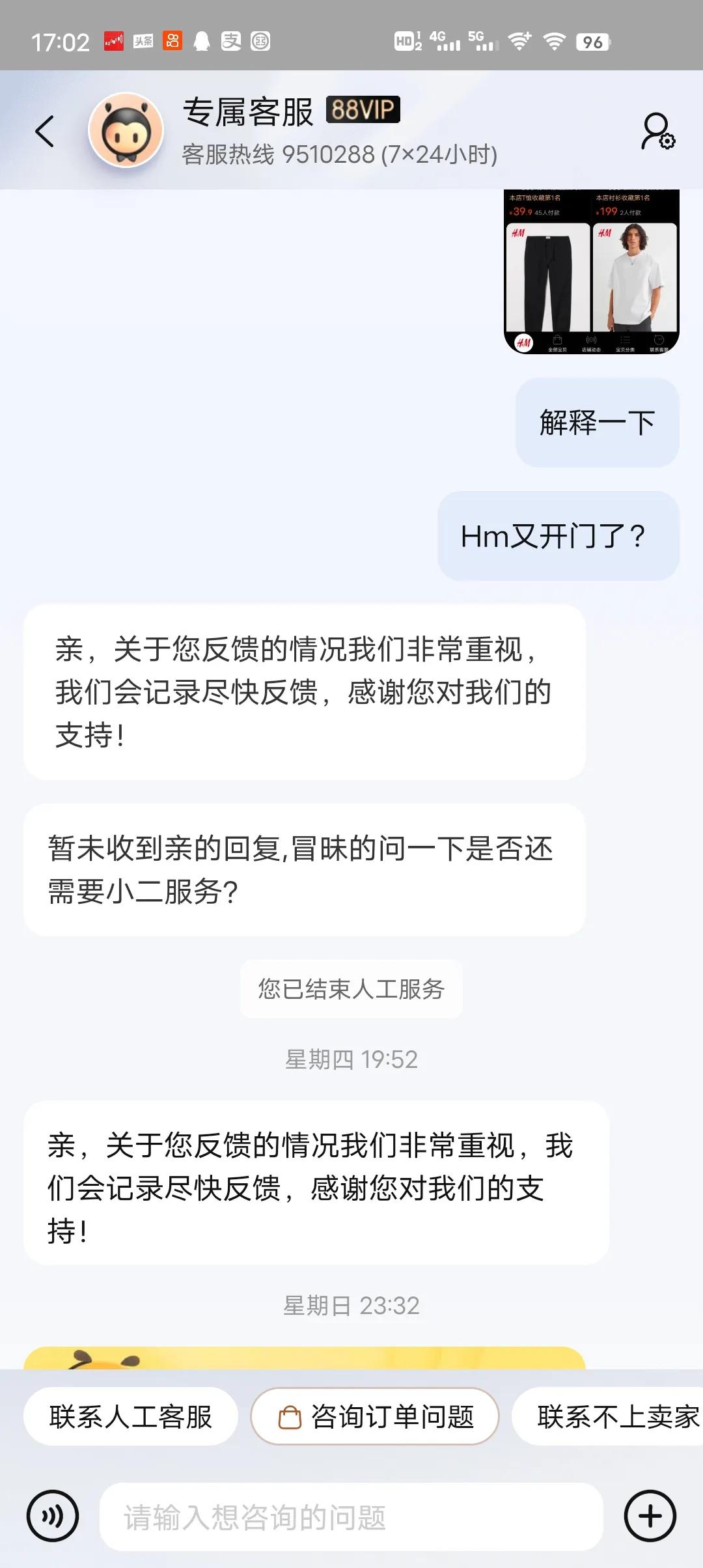Tap the back arrow to exit the chat
The width and height of the screenshot is (703, 1568).
coord(44,130)
